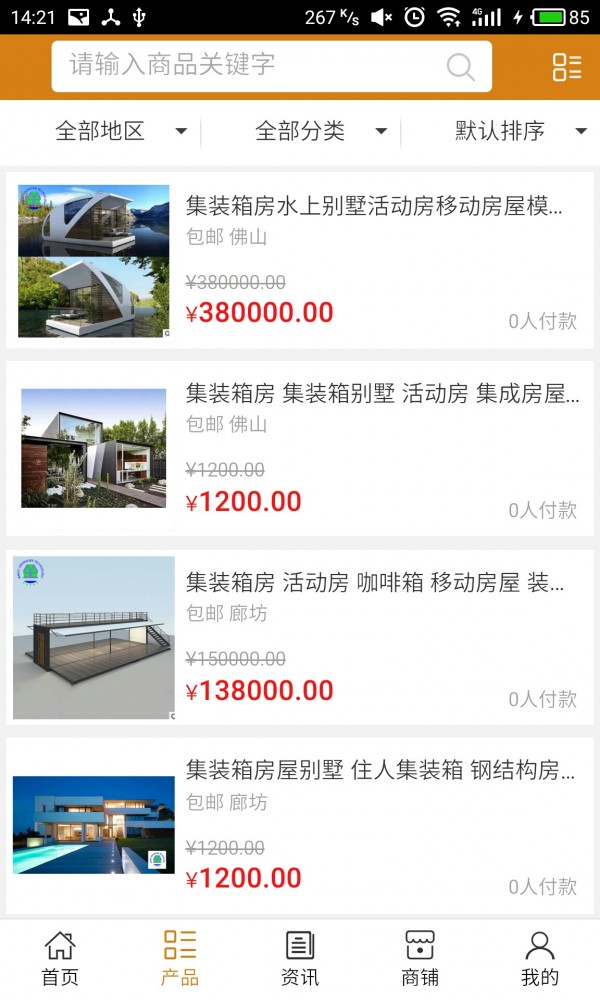Expand the 全部地区 region filter
The height and width of the screenshot is (1000, 600).
pyautogui.click(x=120, y=131)
